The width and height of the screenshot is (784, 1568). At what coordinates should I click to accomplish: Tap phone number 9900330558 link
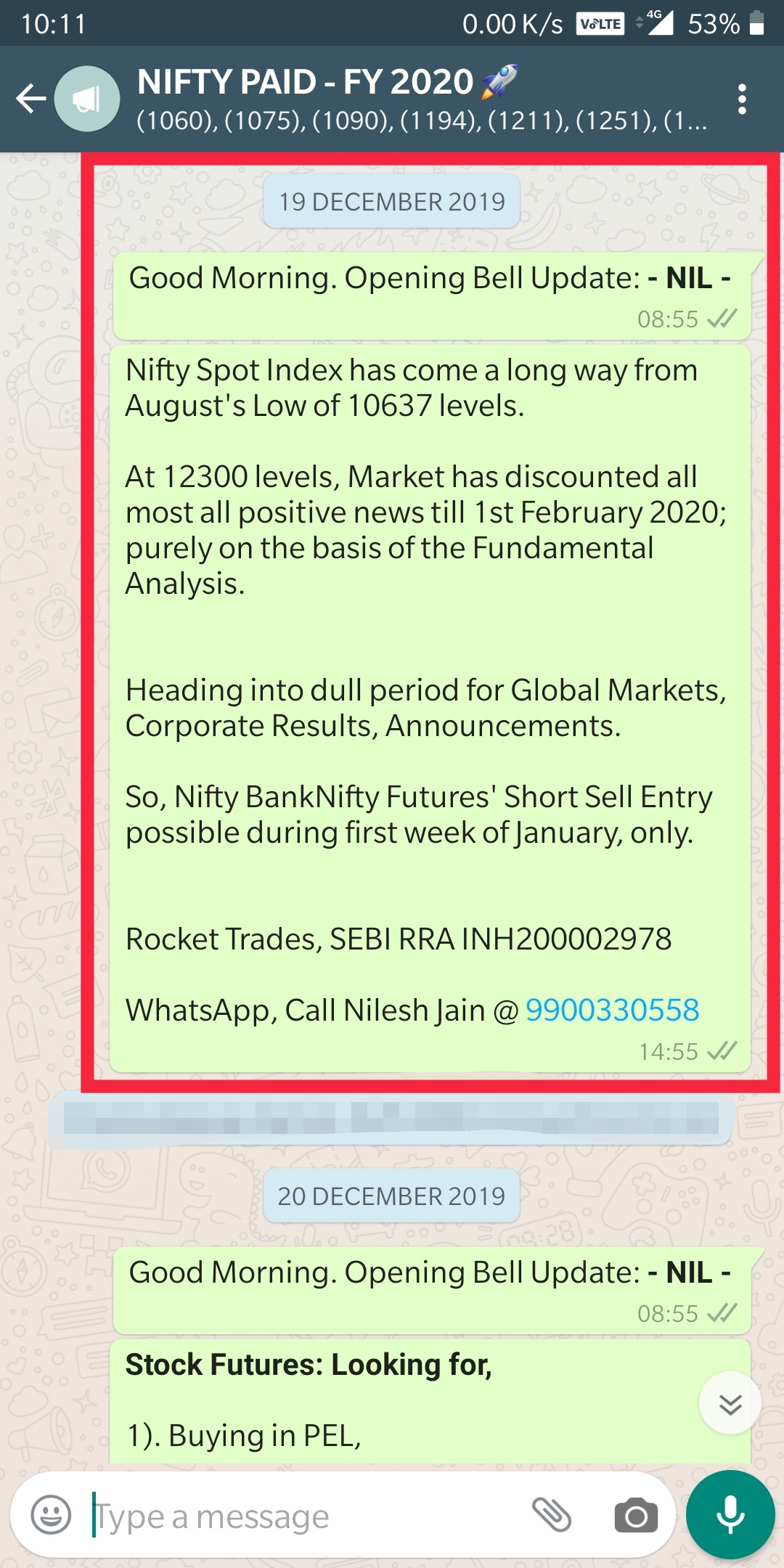tap(612, 1010)
